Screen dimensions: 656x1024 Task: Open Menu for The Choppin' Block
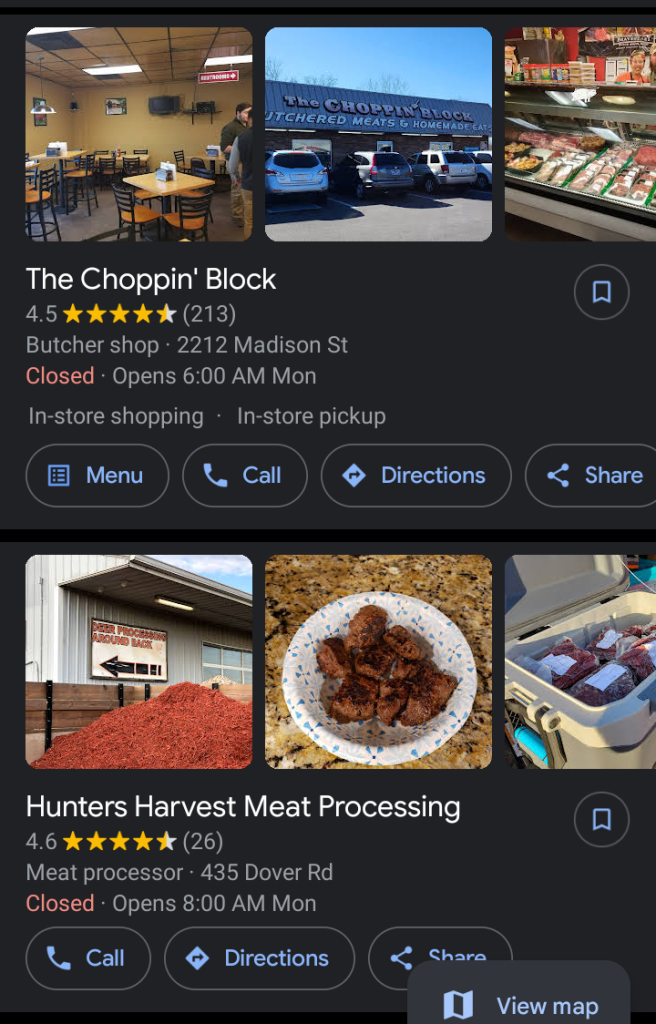tap(97, 476)
